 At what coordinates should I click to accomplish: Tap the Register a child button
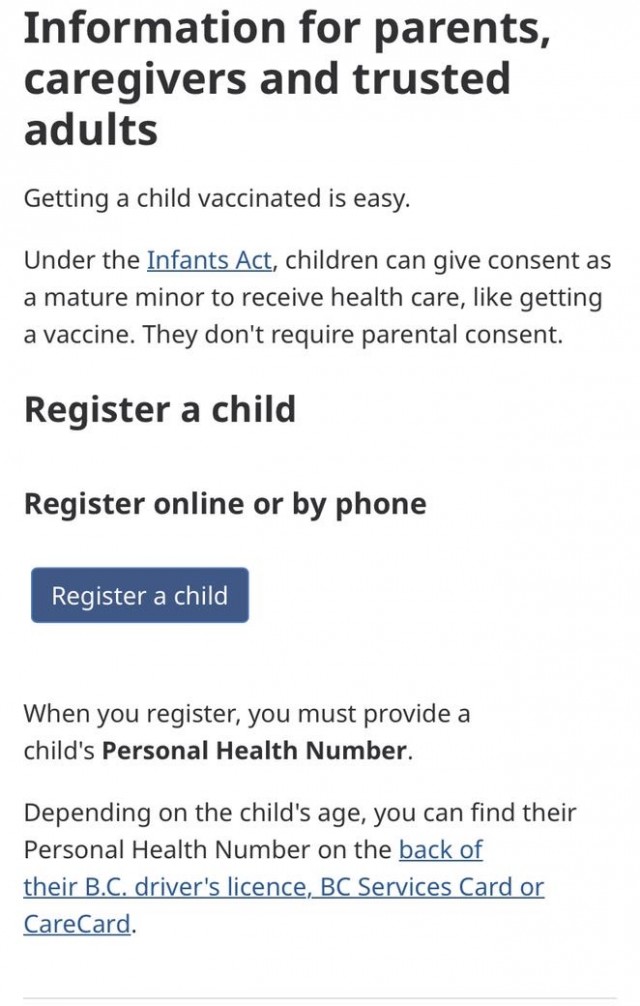click(140, 596)
